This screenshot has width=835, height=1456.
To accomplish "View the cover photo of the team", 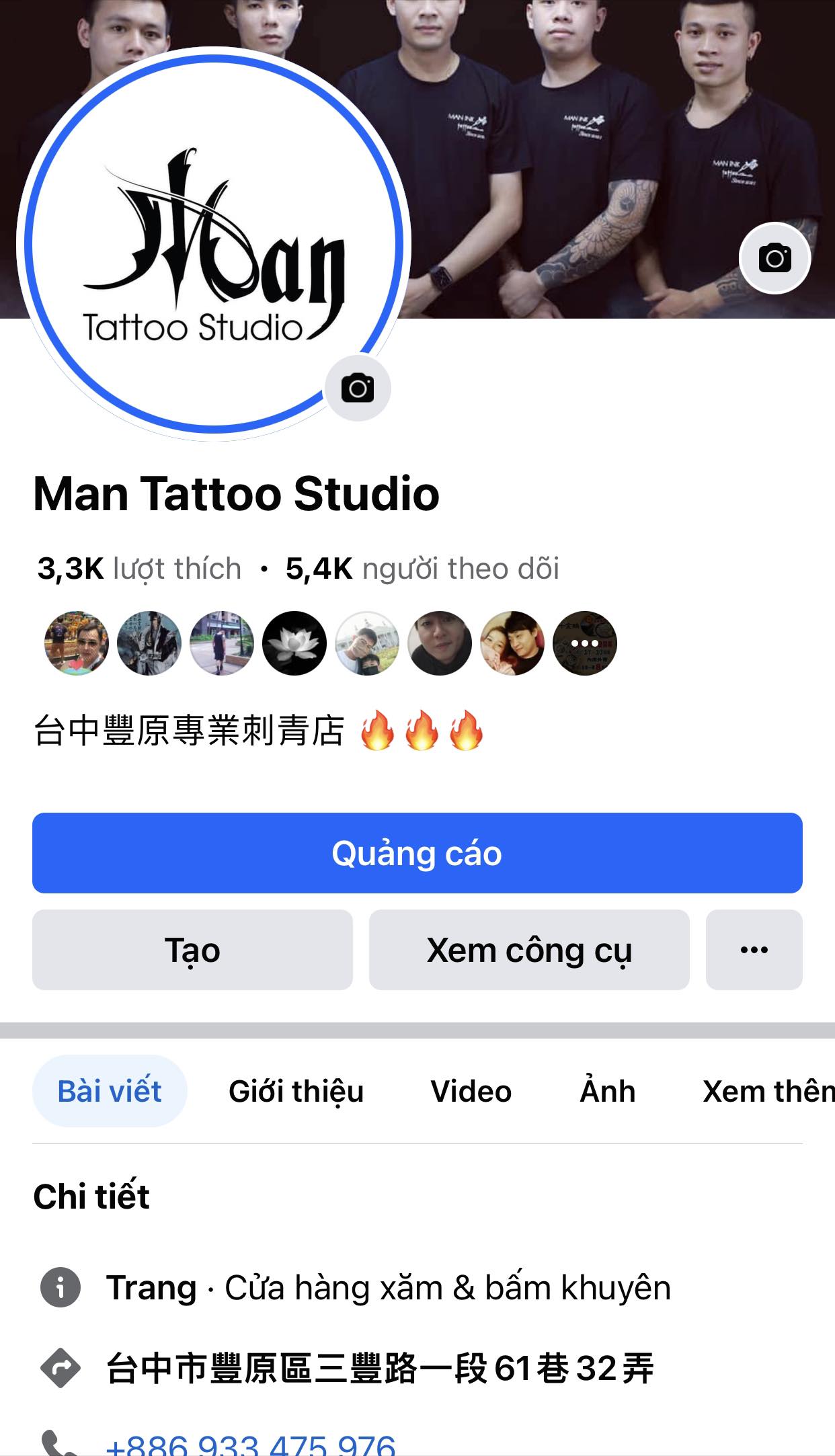I will [x=571, y=134].
